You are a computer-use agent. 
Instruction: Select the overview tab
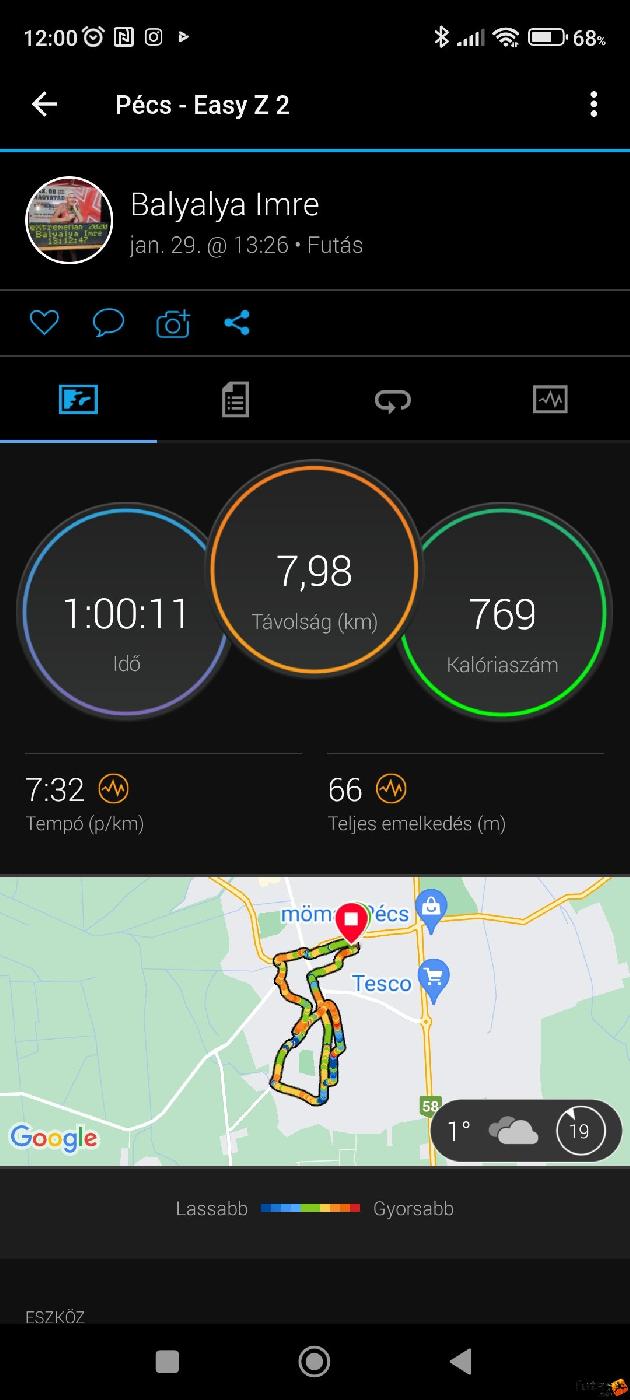(78, 400)
